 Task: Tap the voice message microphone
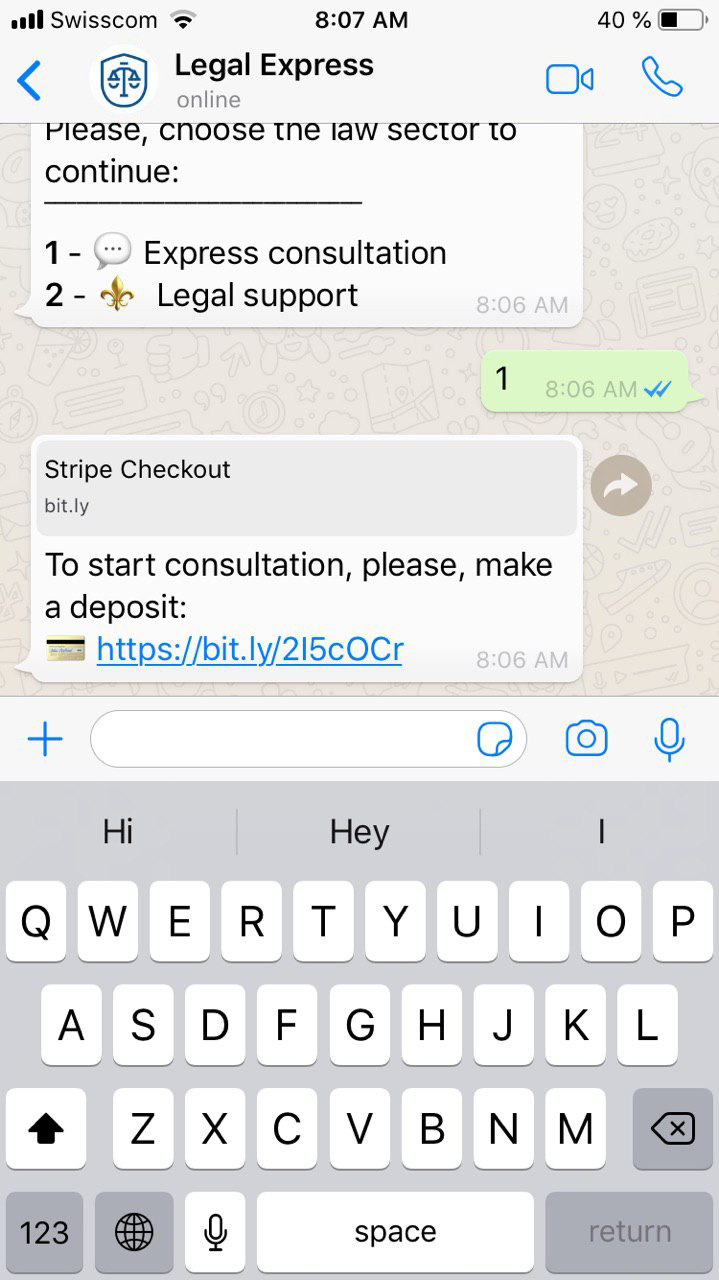(669, 739)
